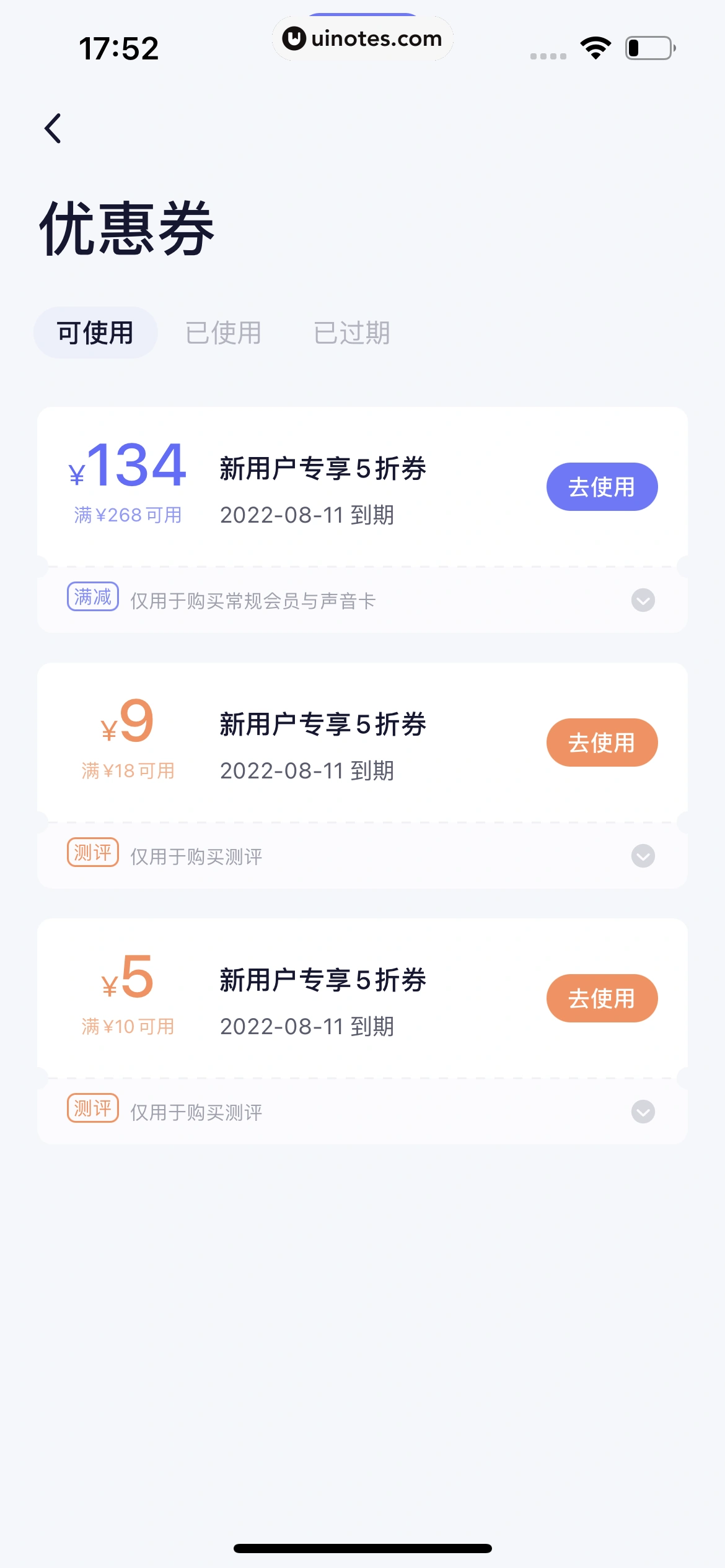Click the back arrow at top left
Screen dimensions: 725x1568
(53, 128)
